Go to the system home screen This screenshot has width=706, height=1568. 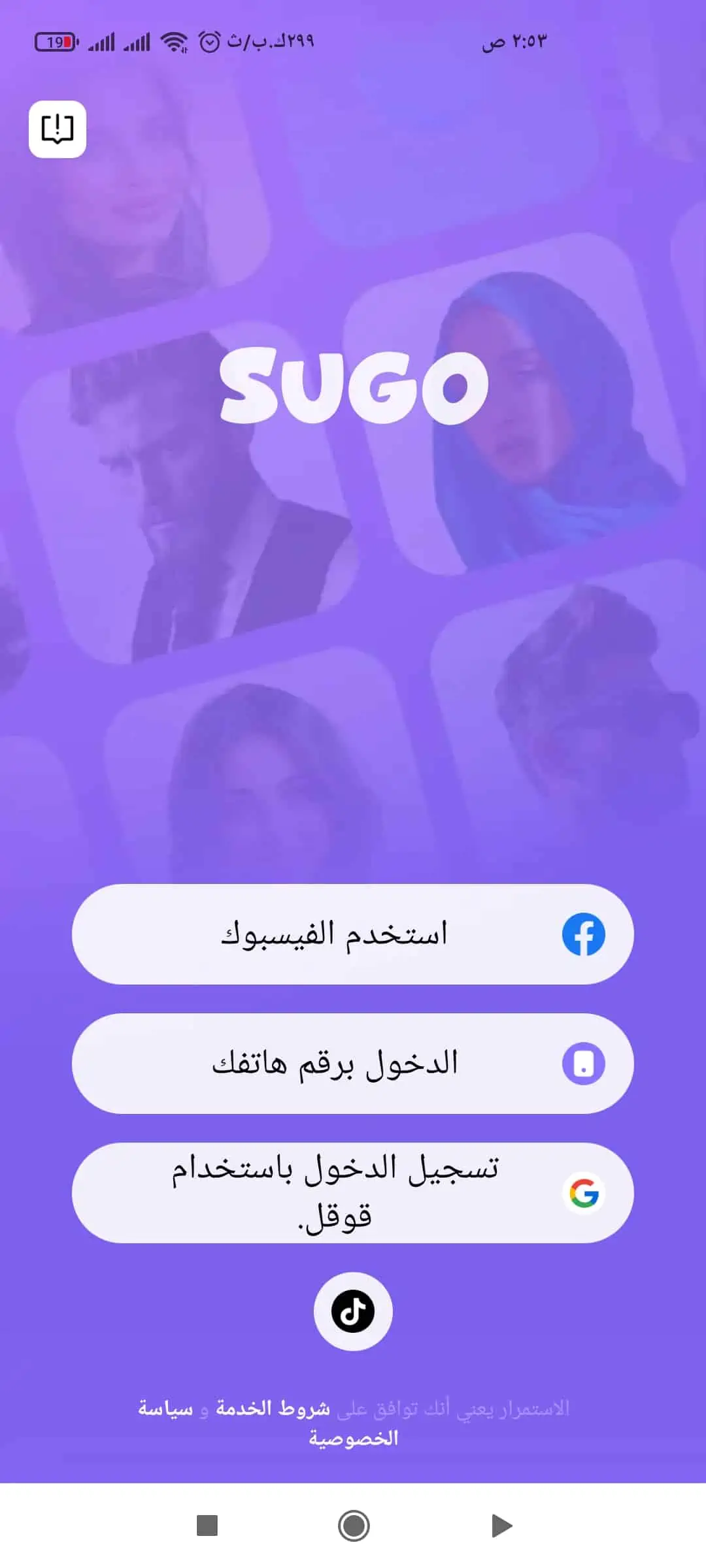click(354, 1526)
